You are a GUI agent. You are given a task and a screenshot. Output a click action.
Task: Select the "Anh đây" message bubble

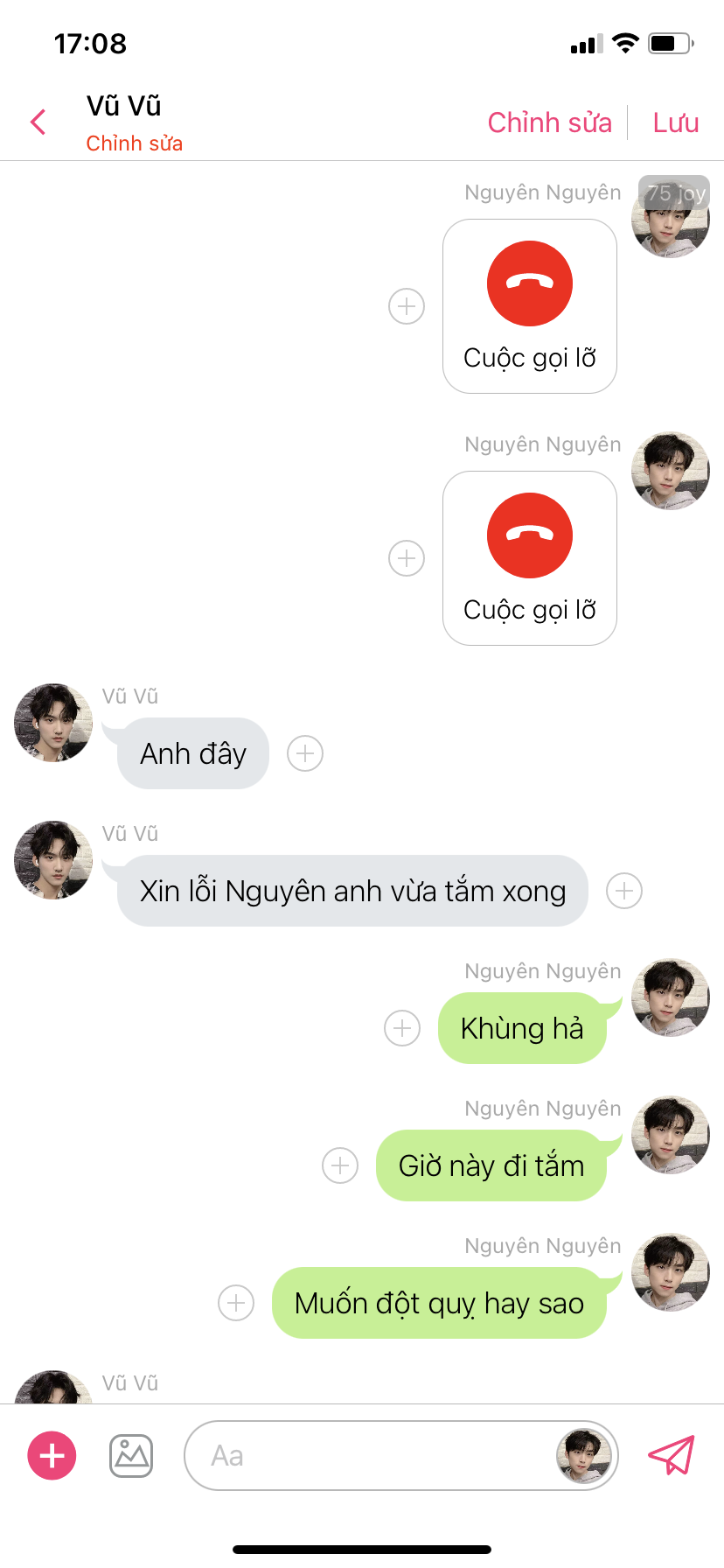tap(193, 753)
